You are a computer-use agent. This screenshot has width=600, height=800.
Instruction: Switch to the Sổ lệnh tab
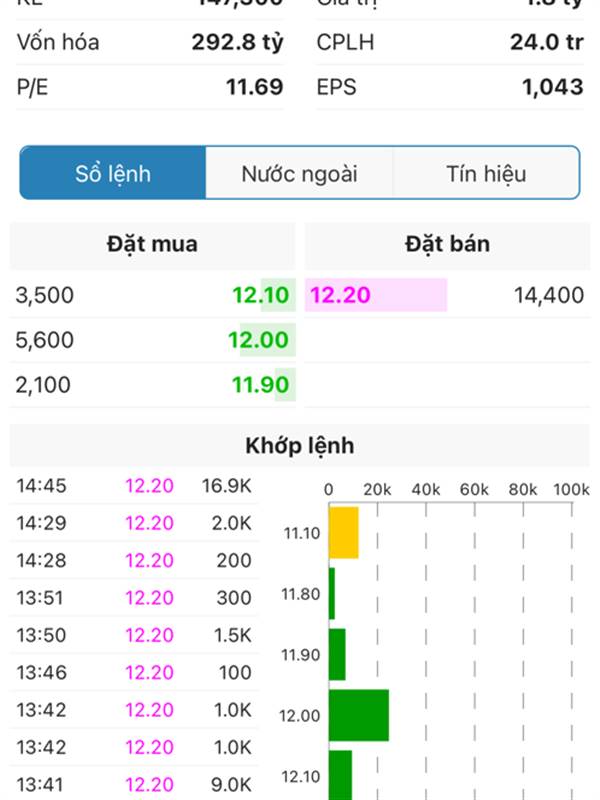point(113,174)
